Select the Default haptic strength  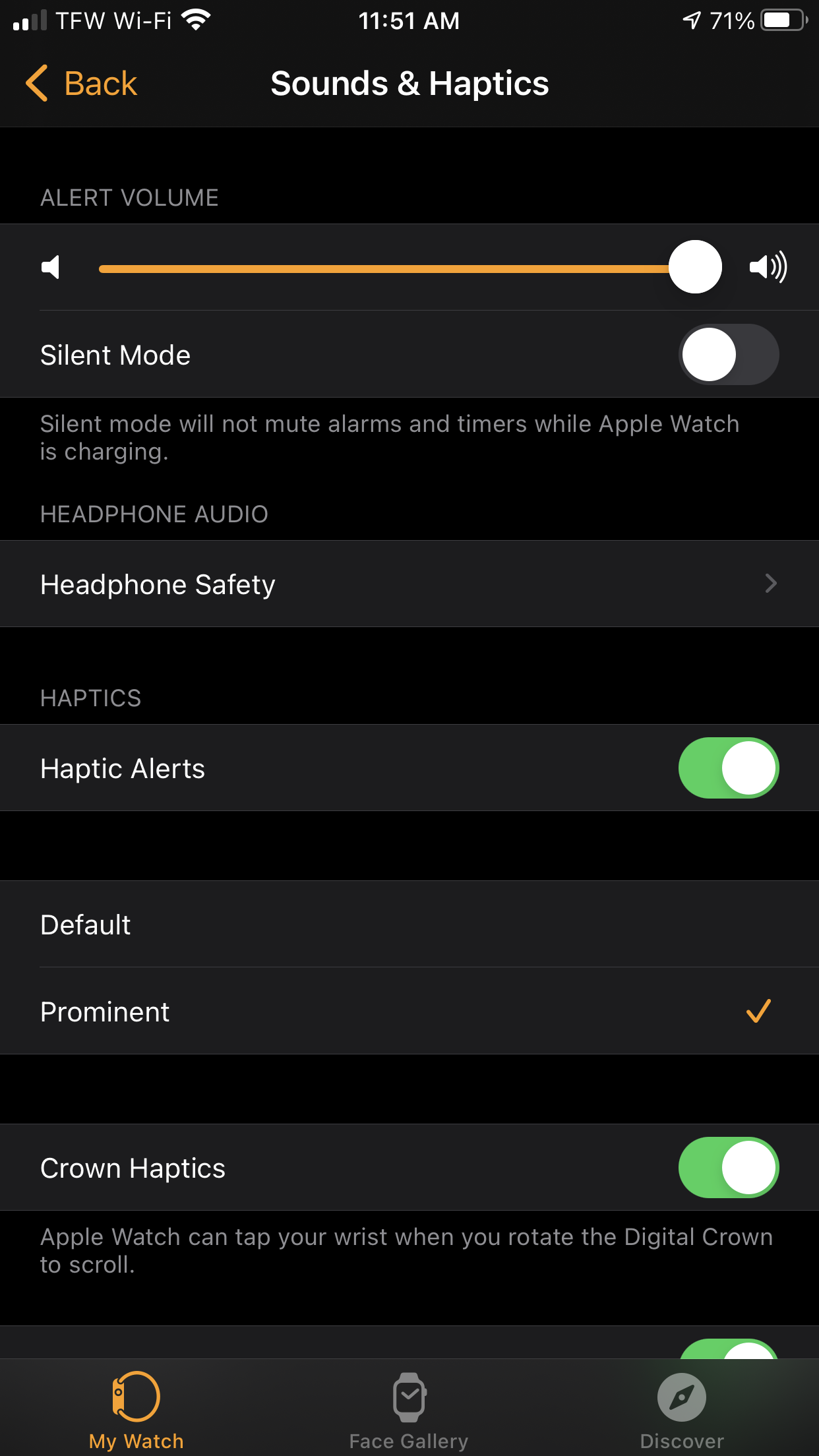[409, 925]
